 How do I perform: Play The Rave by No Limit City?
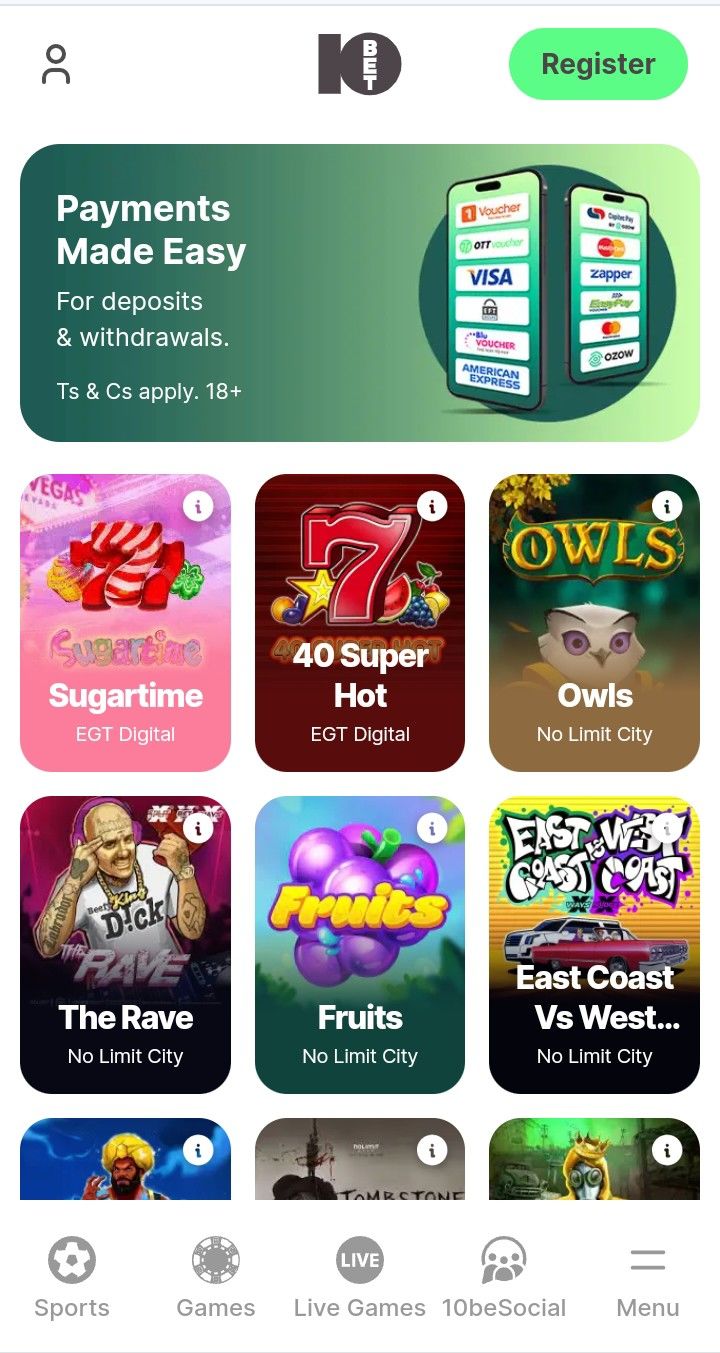(x=125, y=960)
